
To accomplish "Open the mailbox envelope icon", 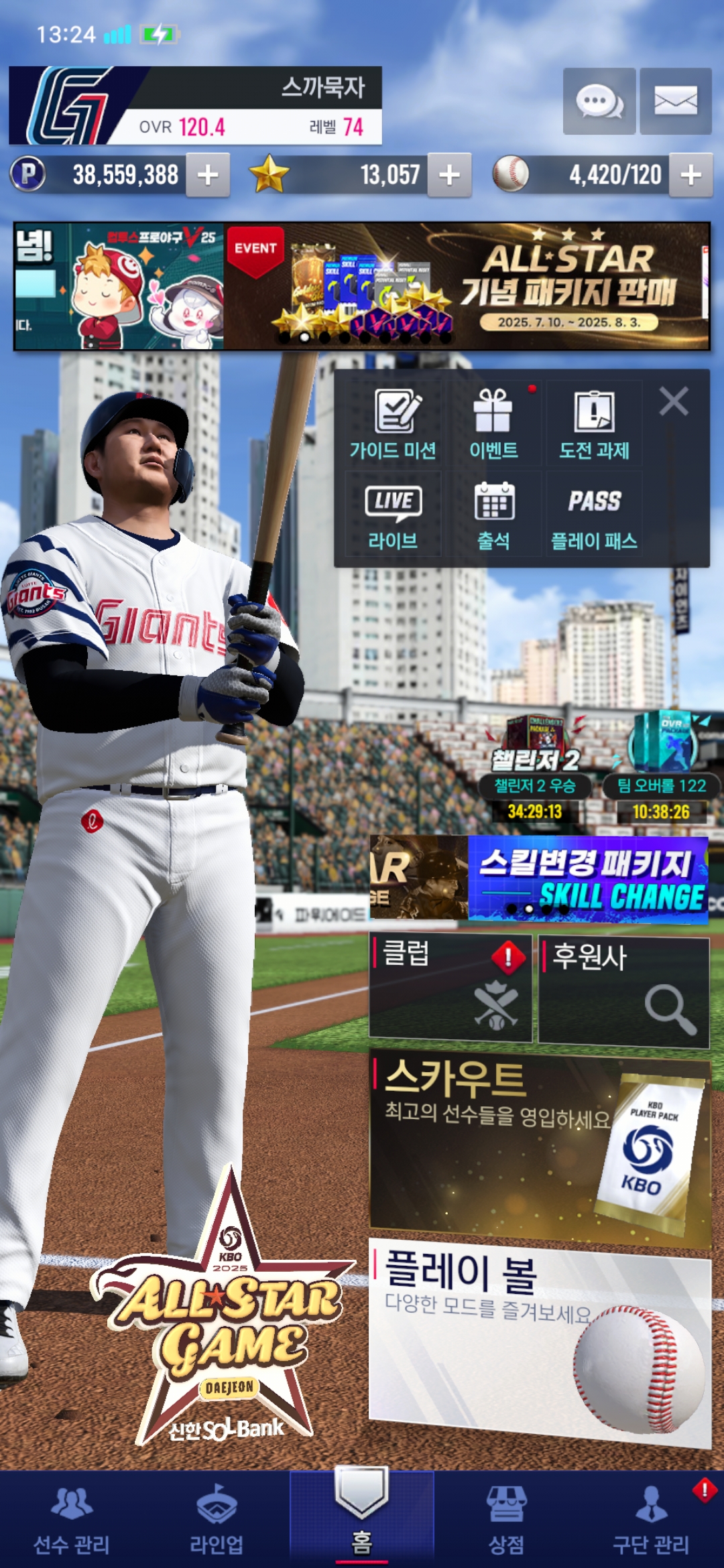I will click(x=675, y=102).
